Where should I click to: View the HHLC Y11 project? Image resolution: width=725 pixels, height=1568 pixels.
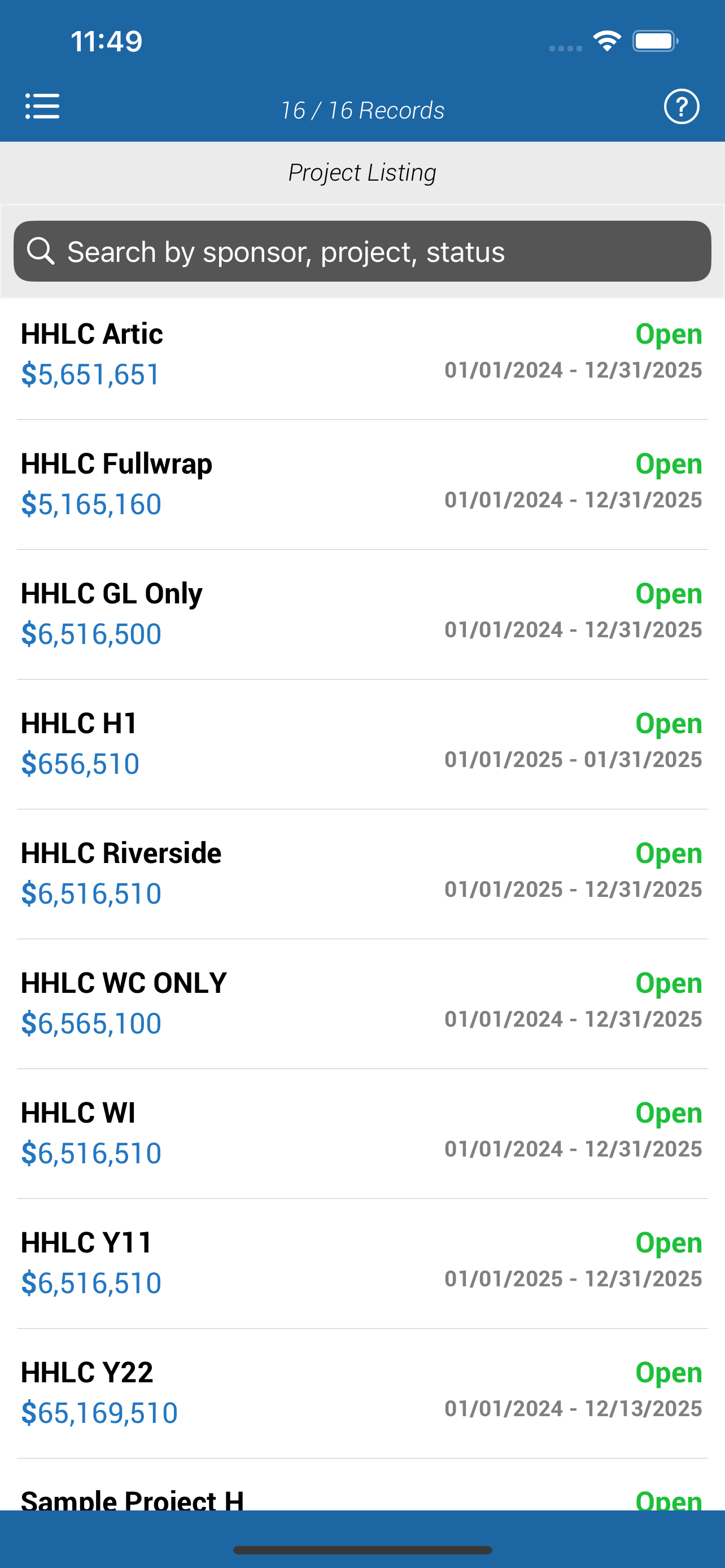[362, 1263]
